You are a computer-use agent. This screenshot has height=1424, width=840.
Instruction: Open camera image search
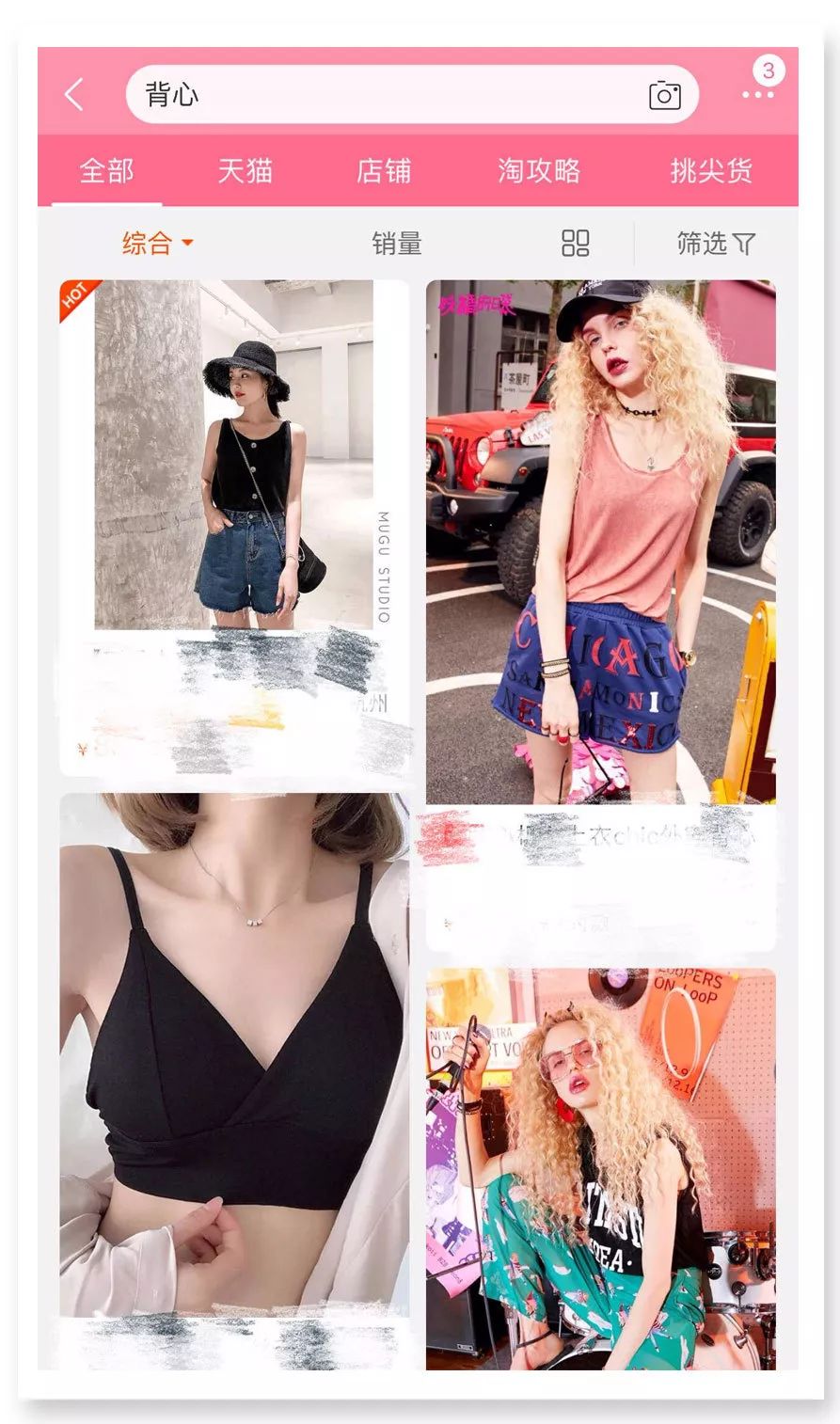coord(664,95)
